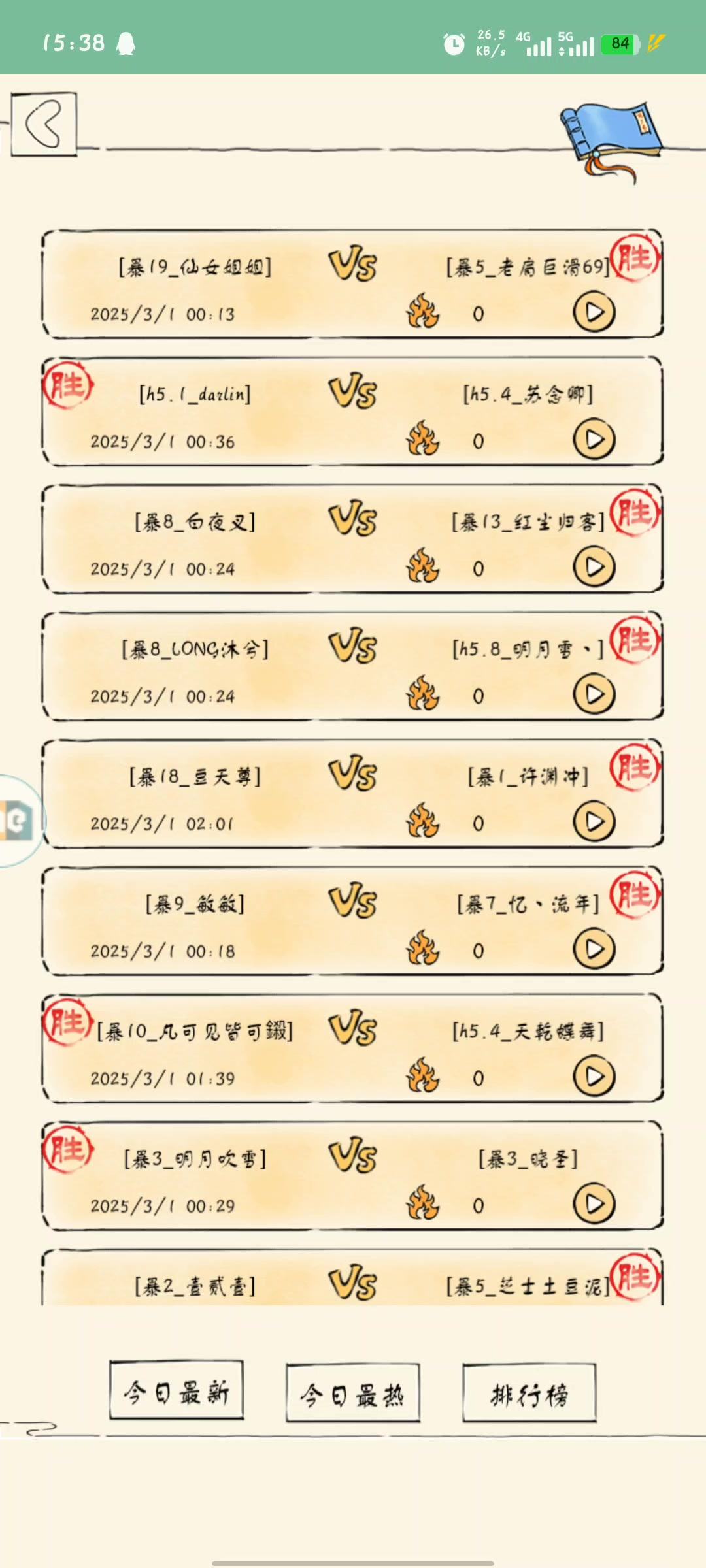
Task: Open the blue scroll book icon
Action: pyautogui.click(x=610, y=138)
